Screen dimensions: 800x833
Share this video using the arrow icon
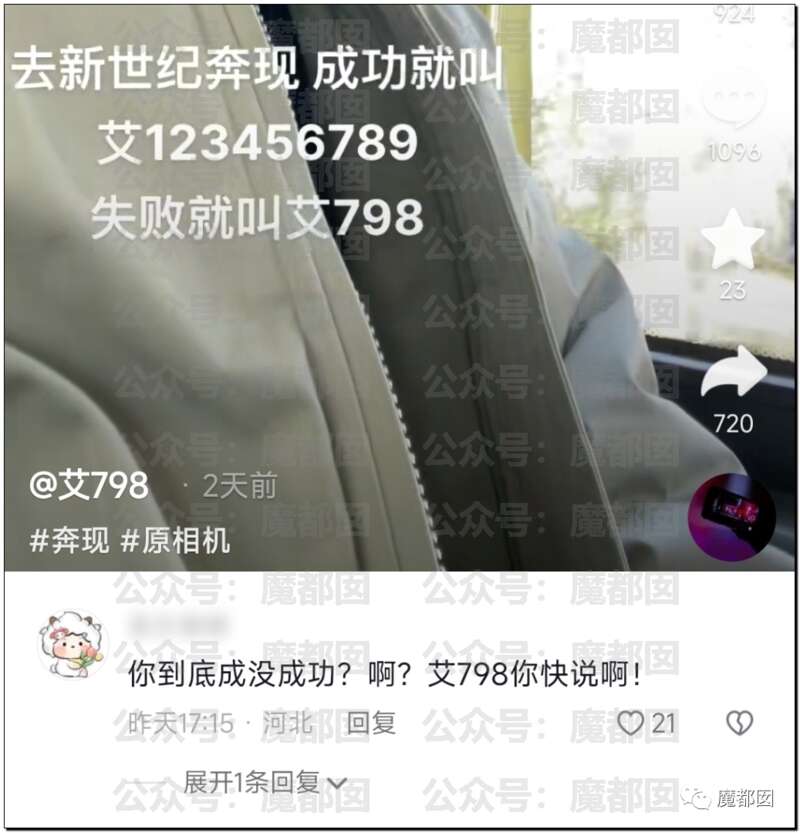733,375
